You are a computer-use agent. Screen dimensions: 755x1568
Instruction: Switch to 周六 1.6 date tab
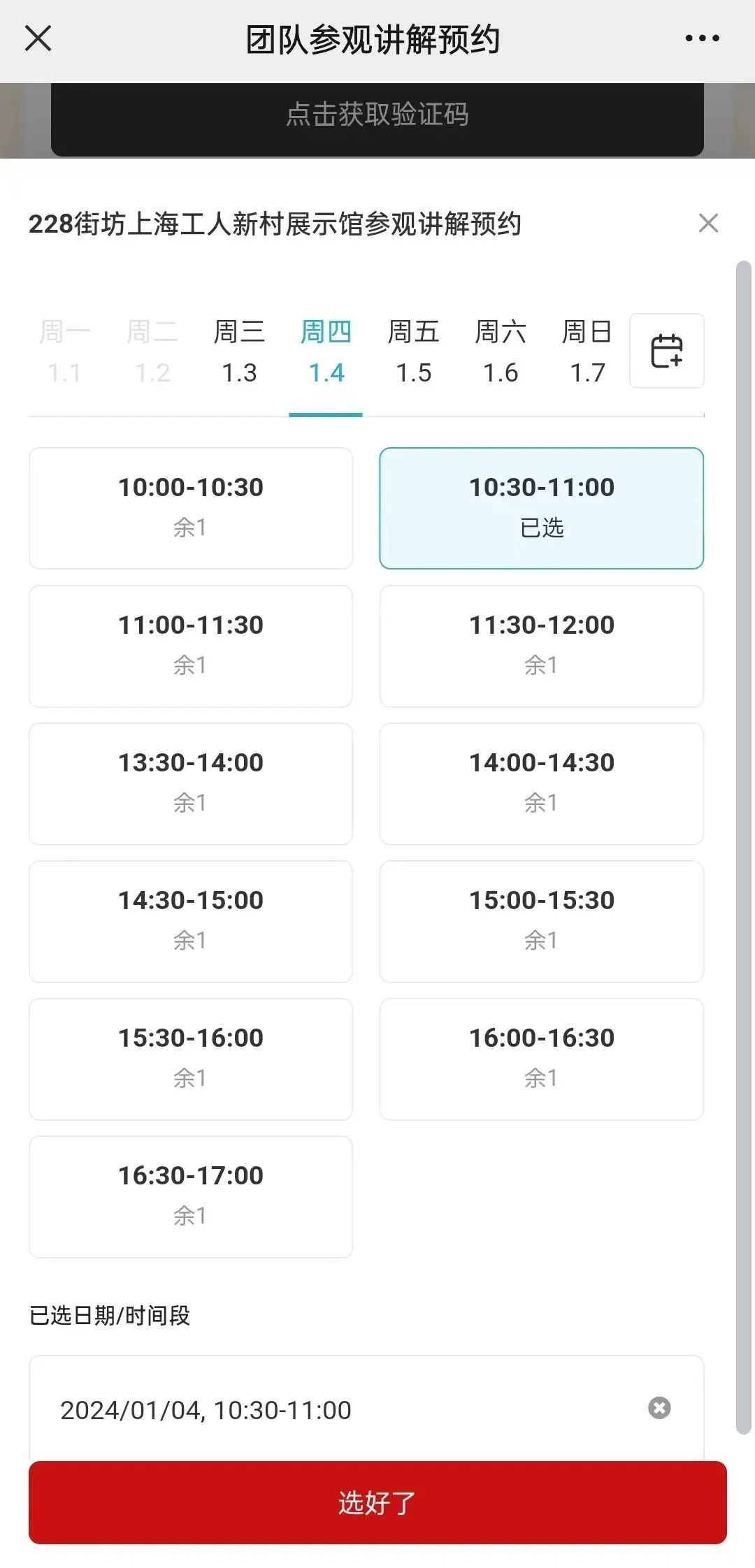coord(501,351)
